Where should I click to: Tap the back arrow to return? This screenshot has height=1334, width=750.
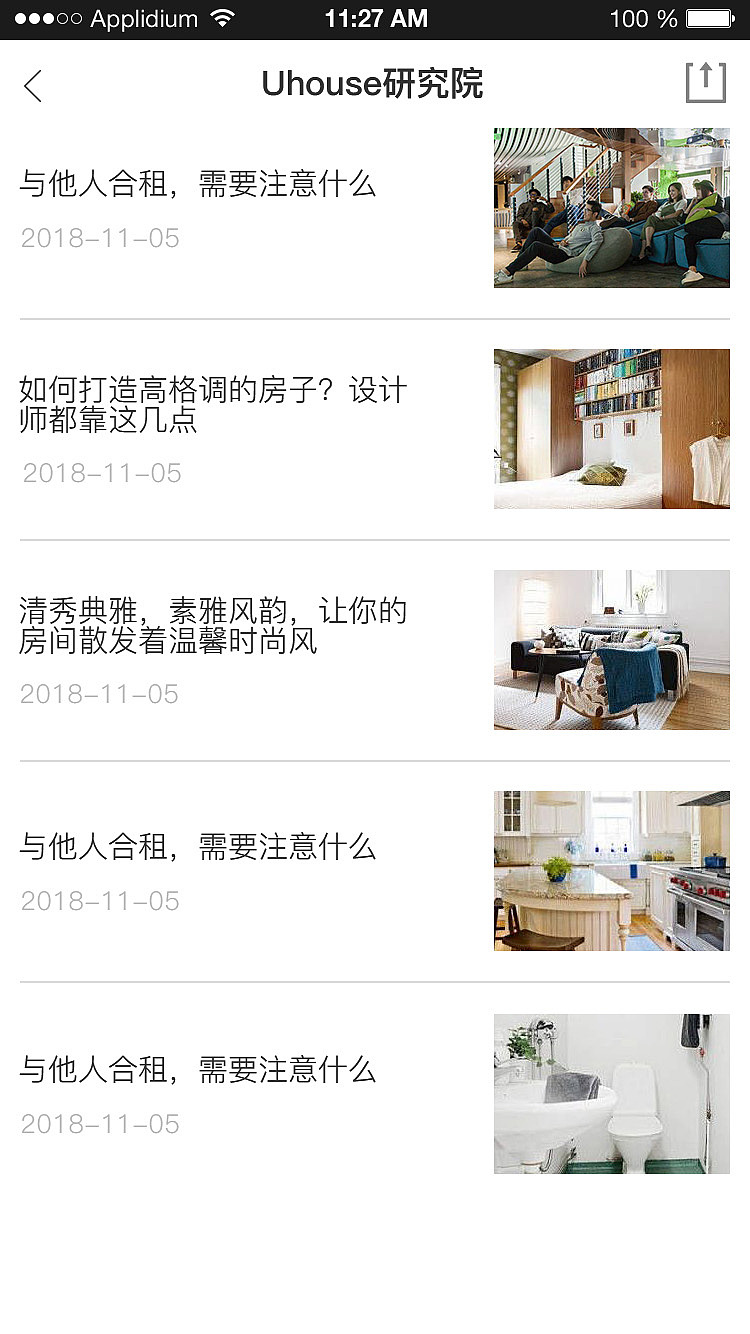(32, 86)
